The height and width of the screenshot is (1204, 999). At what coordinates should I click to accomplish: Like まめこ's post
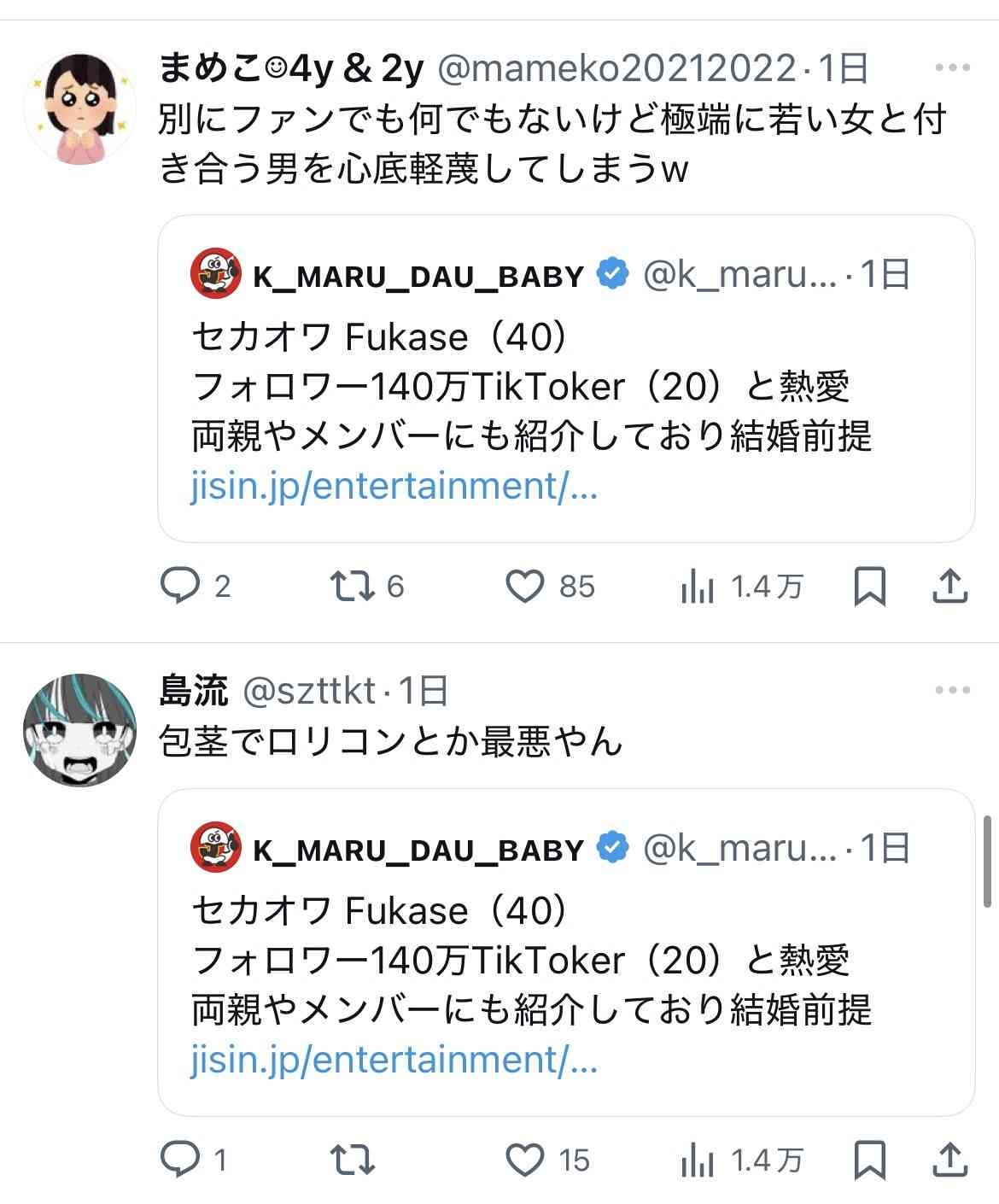(524, 587)
